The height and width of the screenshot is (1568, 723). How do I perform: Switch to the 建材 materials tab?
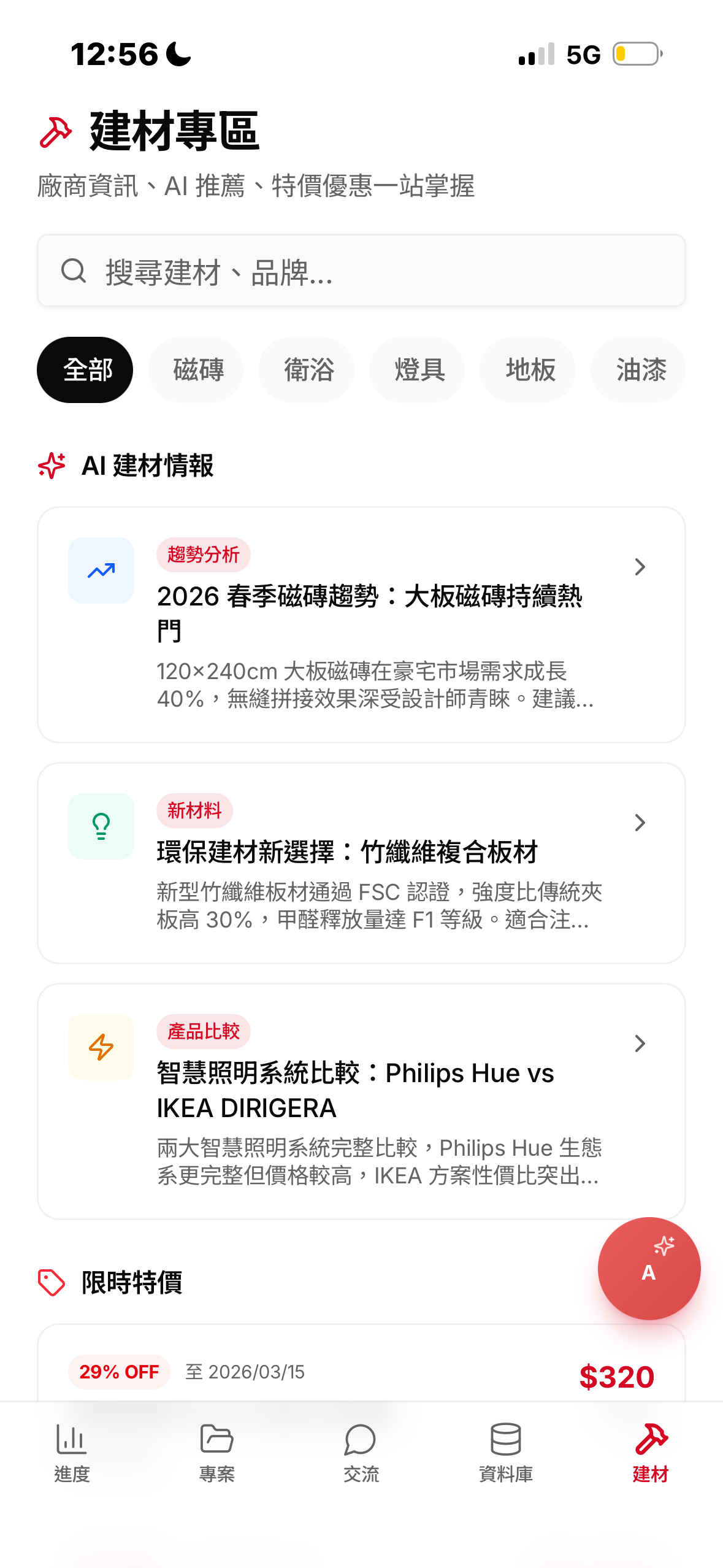point(649,1439)
